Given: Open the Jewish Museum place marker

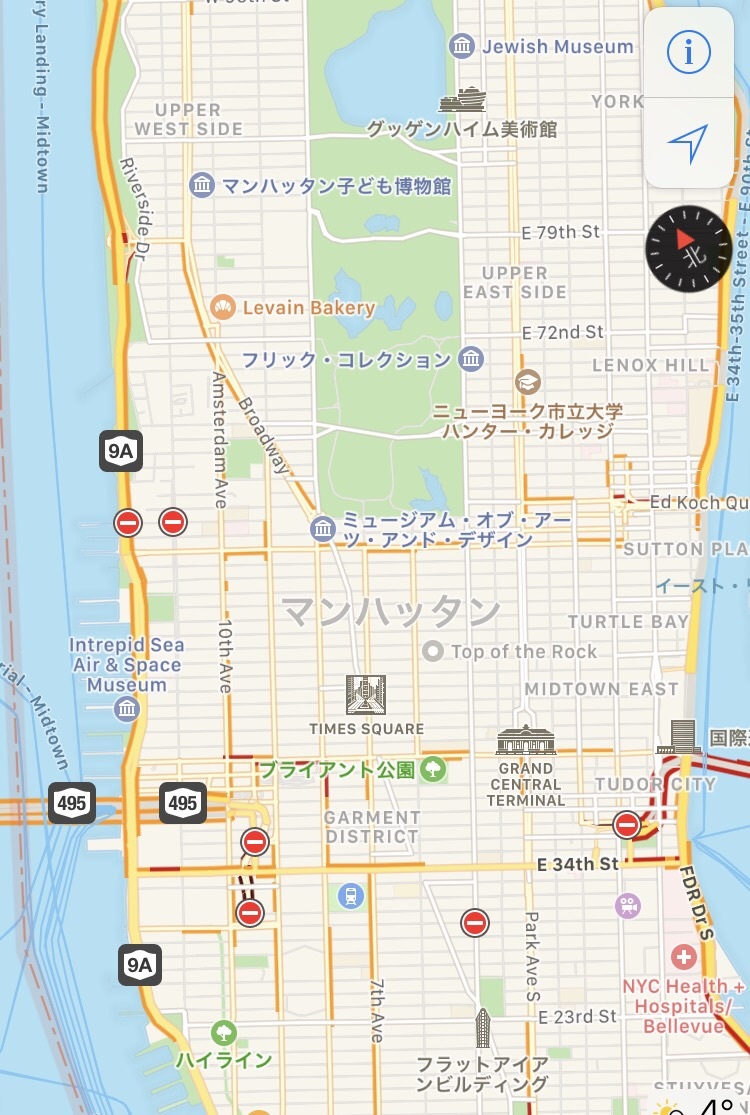Looking at the screenshot, I should tap(462, 46).
